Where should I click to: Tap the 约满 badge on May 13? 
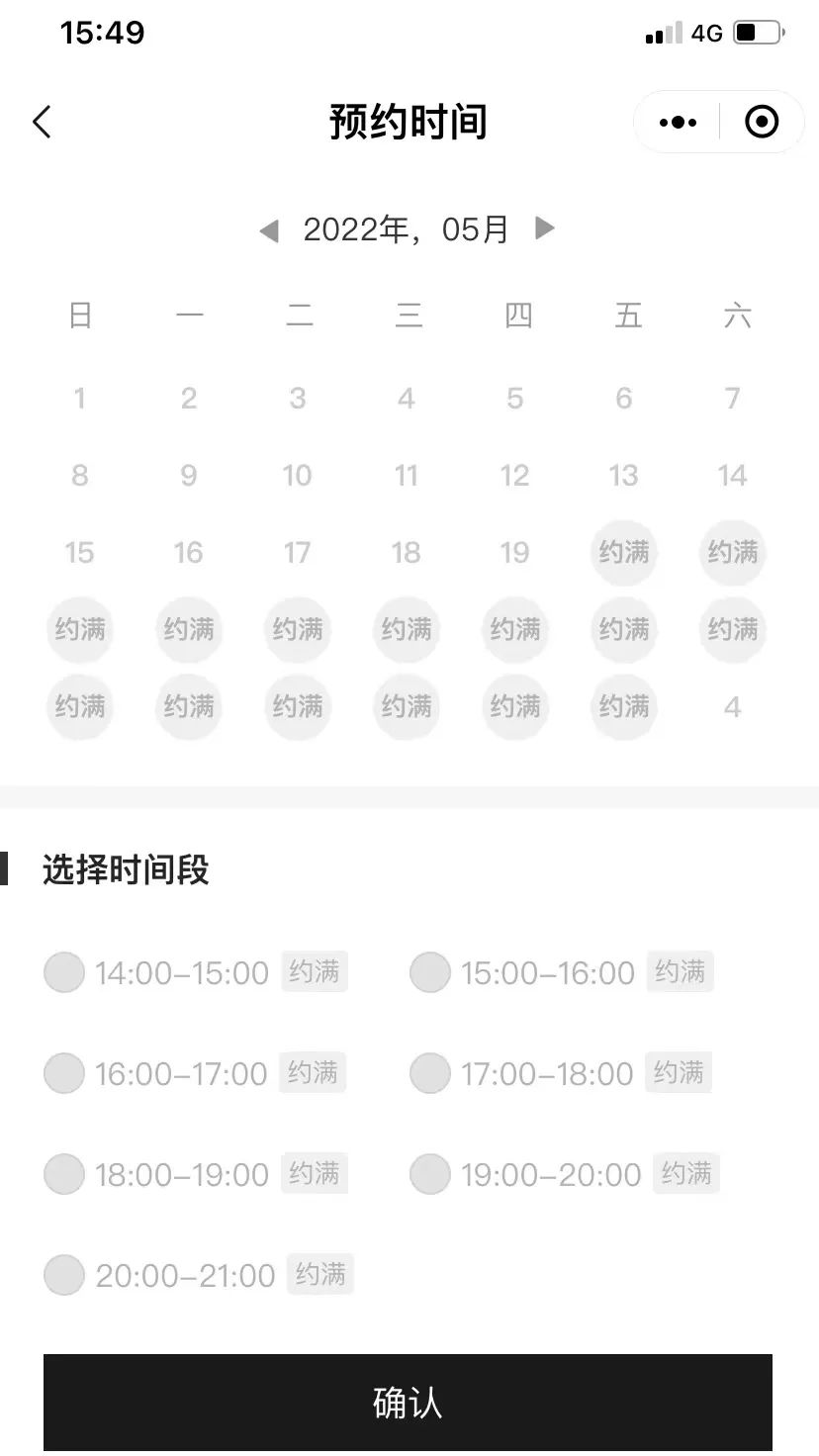(623, 552)
